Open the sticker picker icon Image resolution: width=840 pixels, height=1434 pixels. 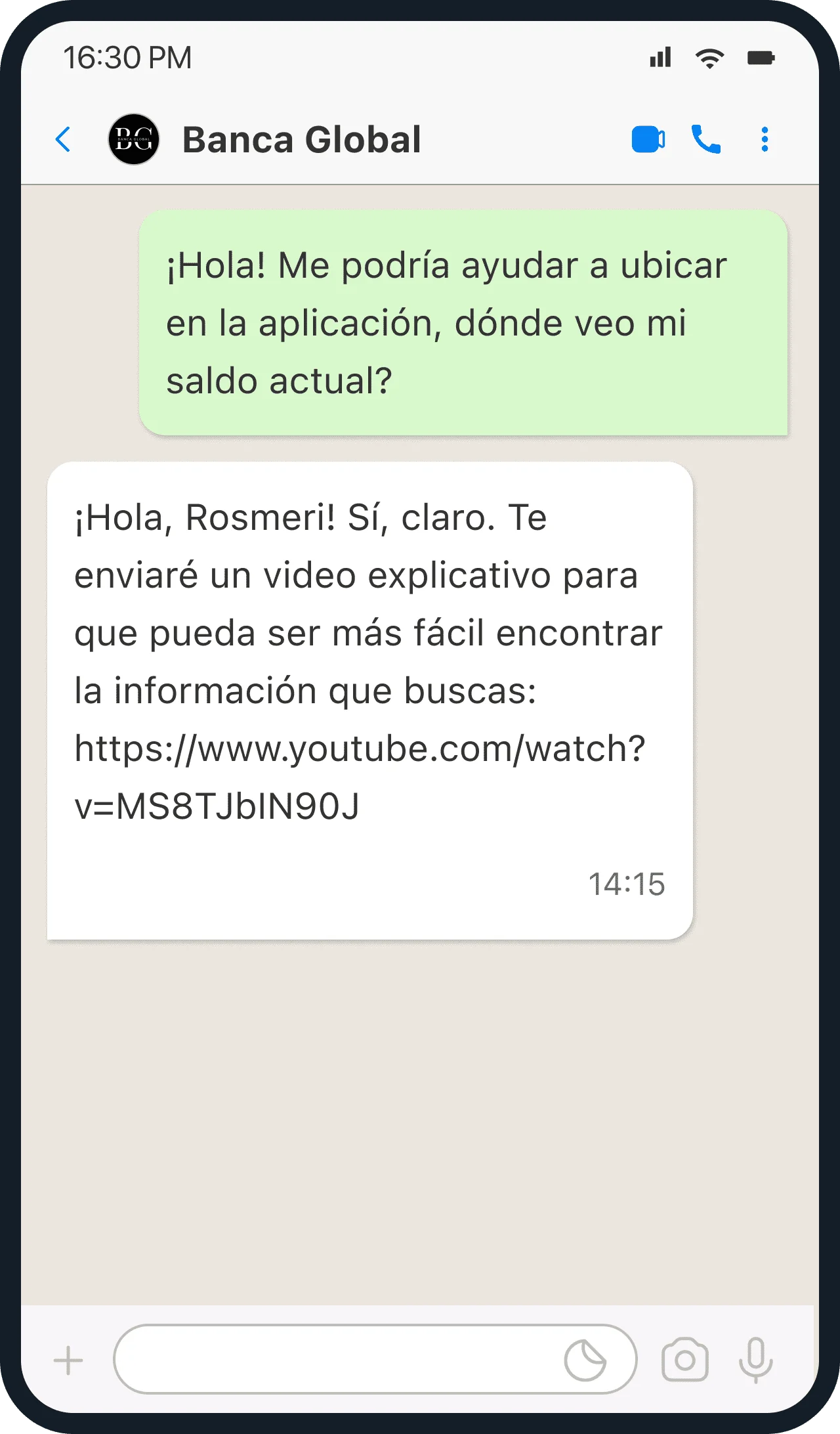click(x=585, y=1360)
